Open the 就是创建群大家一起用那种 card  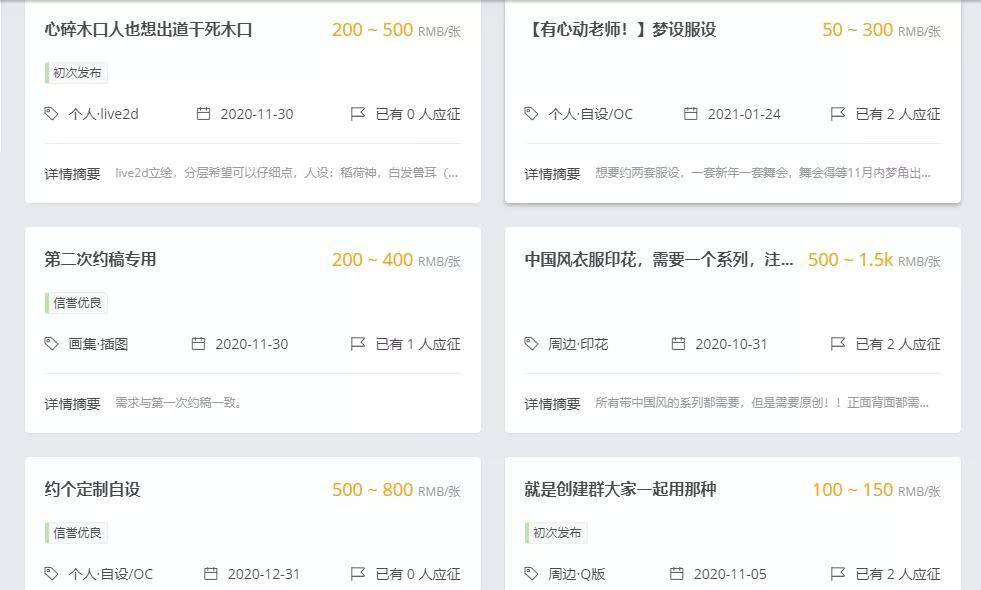(620, 490)
